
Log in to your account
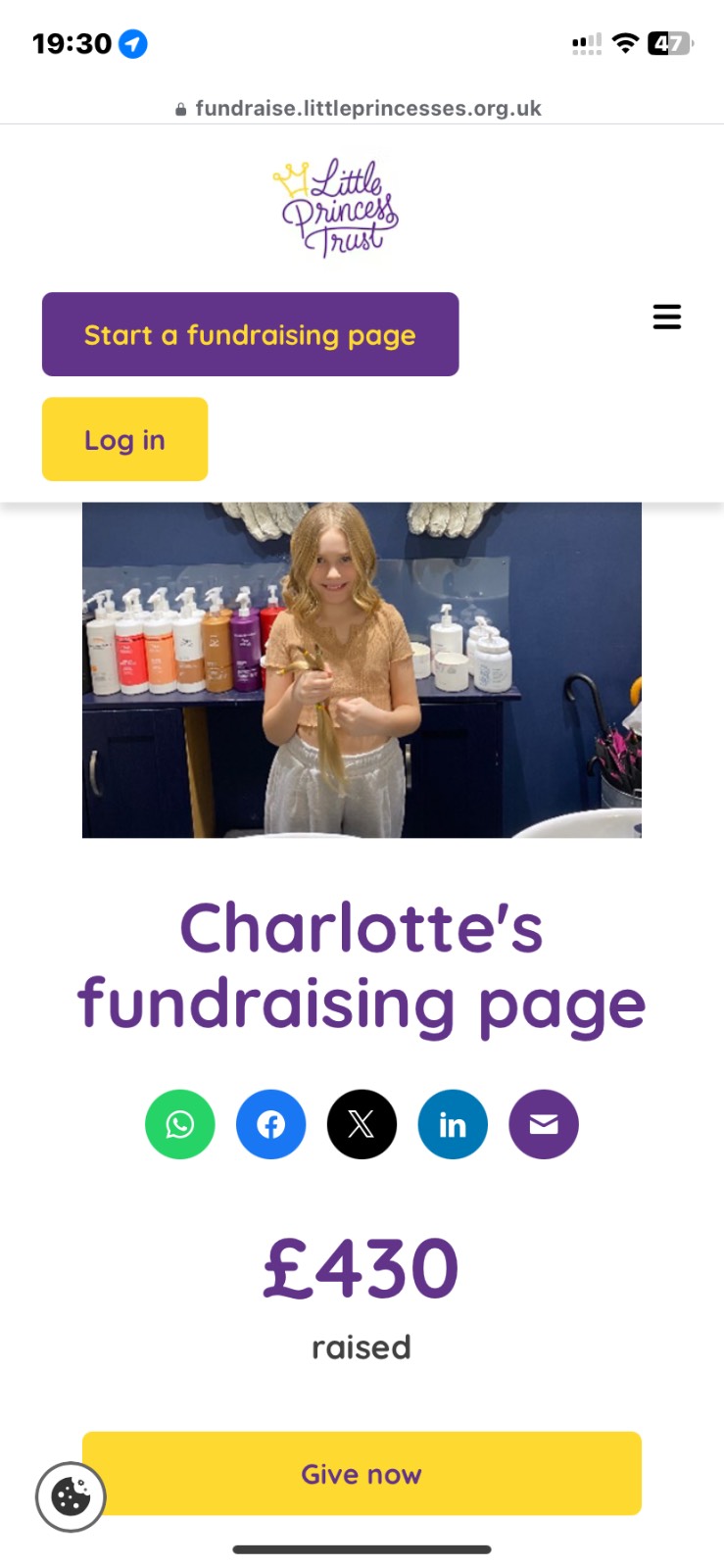[x=124, y=439]
